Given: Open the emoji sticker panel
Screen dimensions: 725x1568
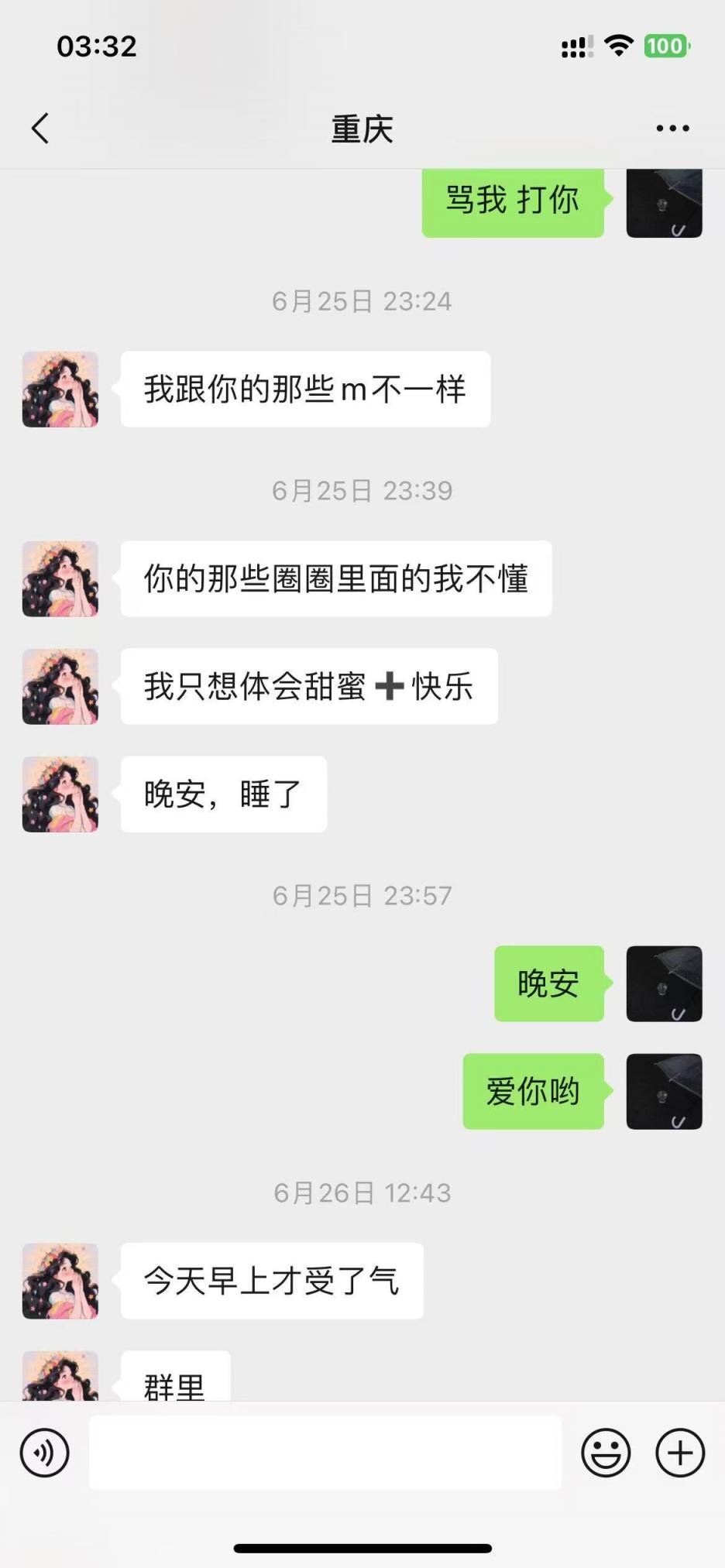Looking at the screenshot, I should point(606,1453).
